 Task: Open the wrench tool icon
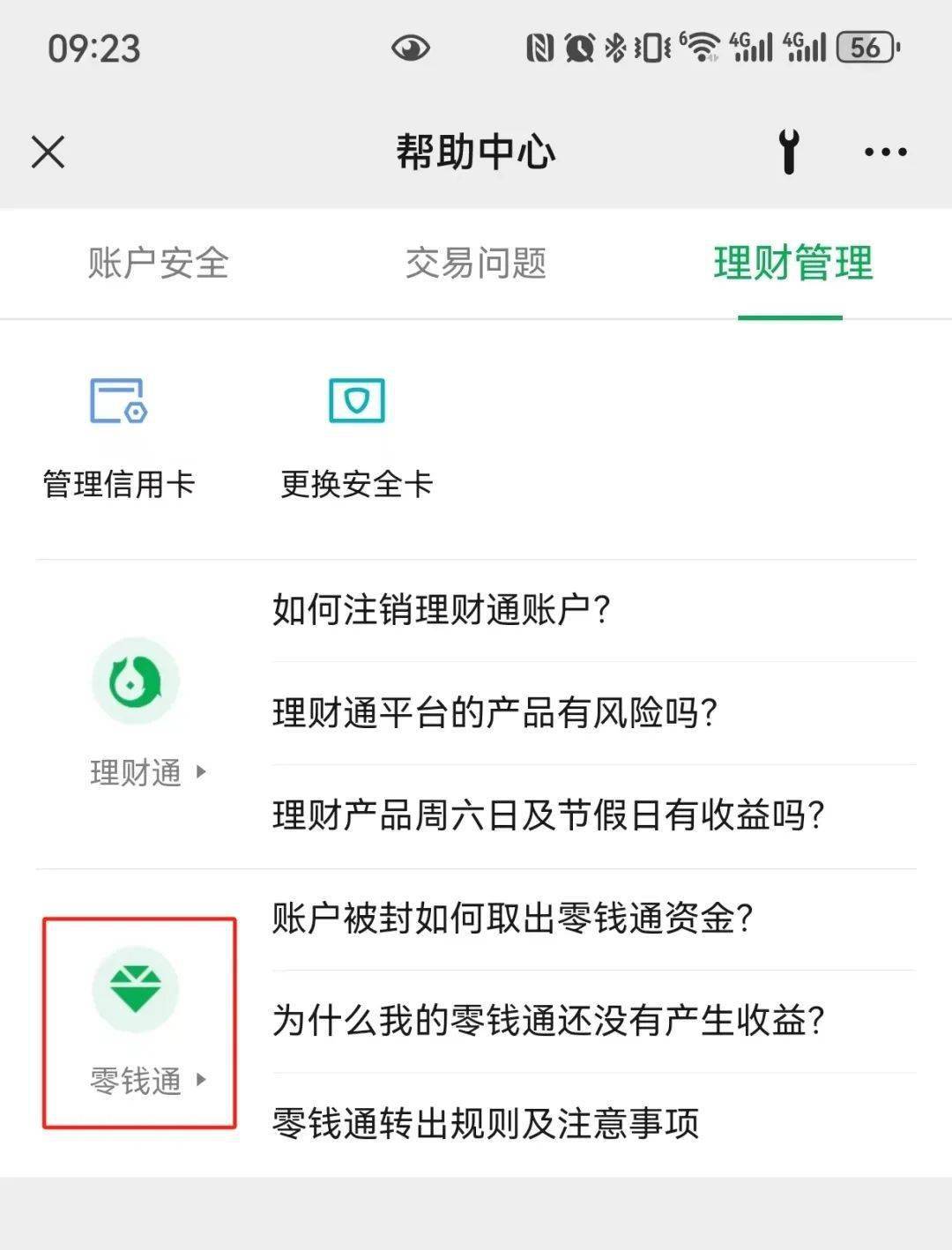[789, 152]
